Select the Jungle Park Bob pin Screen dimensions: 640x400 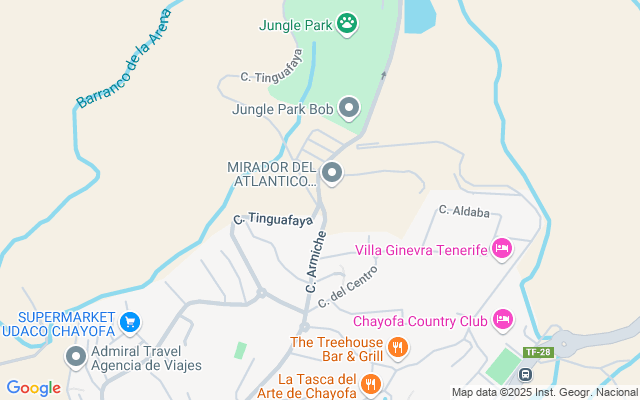click(x=349, y=107)
